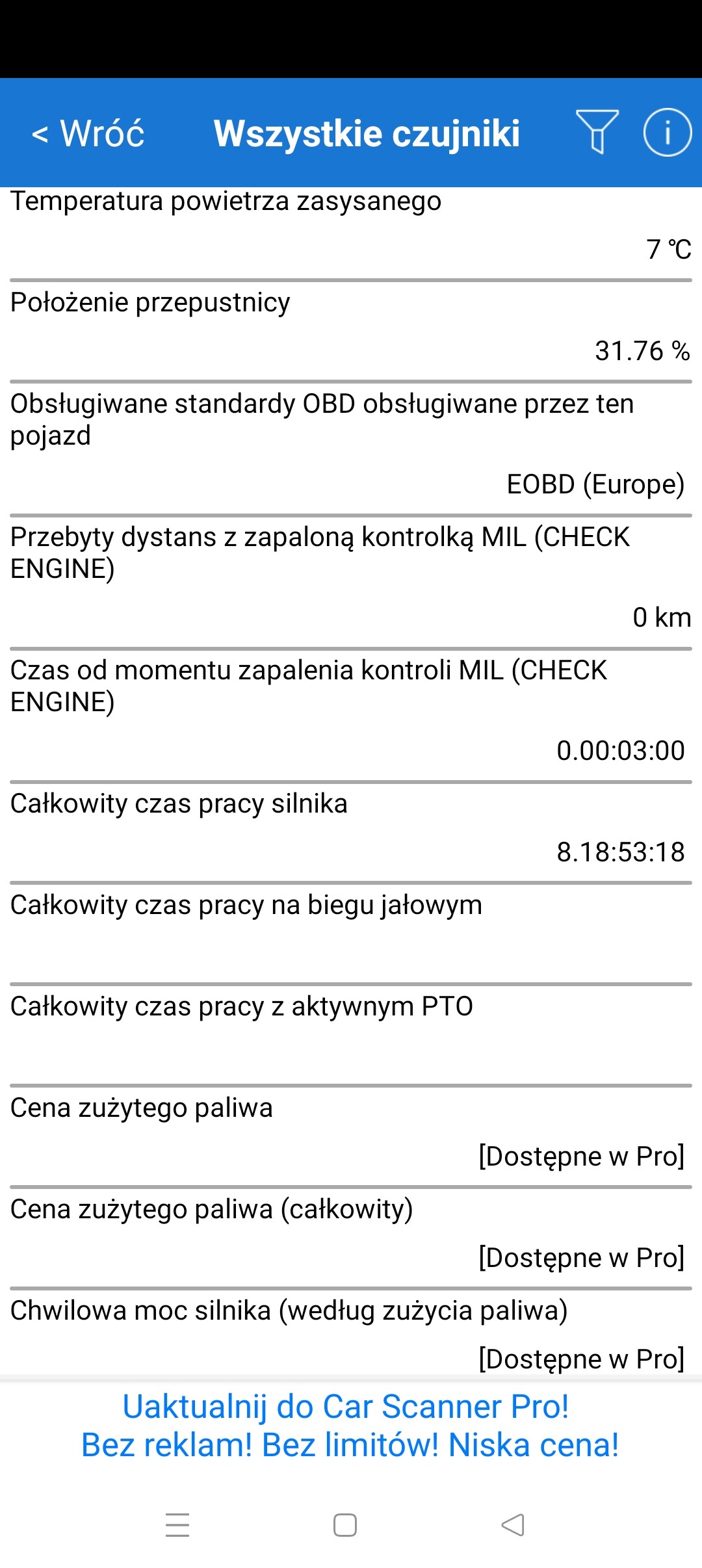View Cena zużytego paliwa (całkowity) row
Image resolution: width=702 pixels, height=1568 pixels.
(351, 1234)
